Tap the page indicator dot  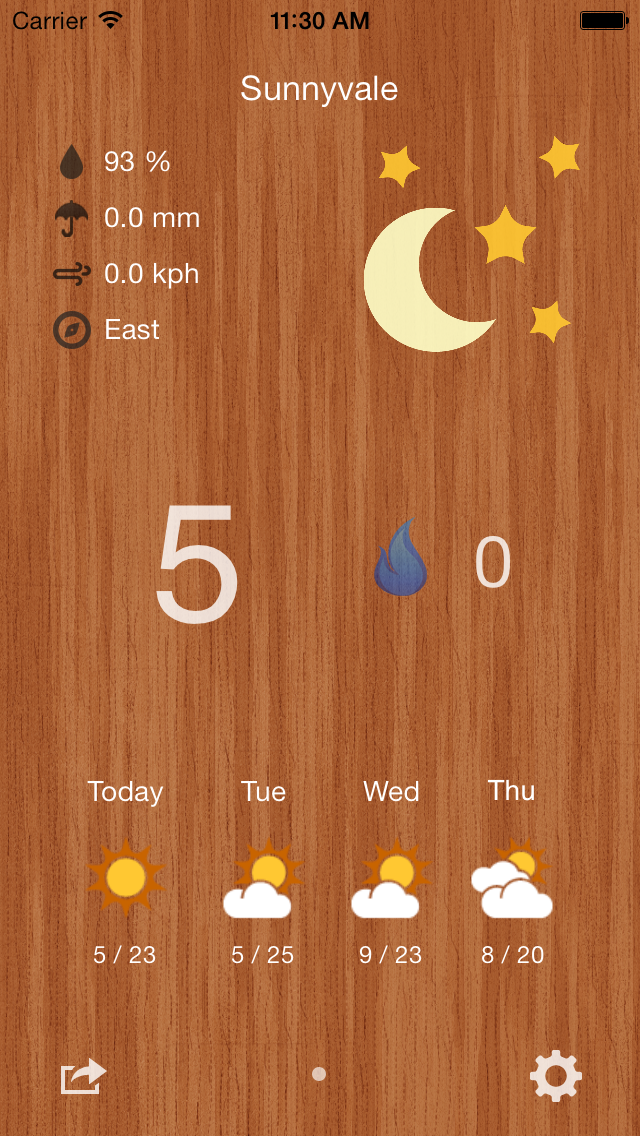[x=319, y=1074]
